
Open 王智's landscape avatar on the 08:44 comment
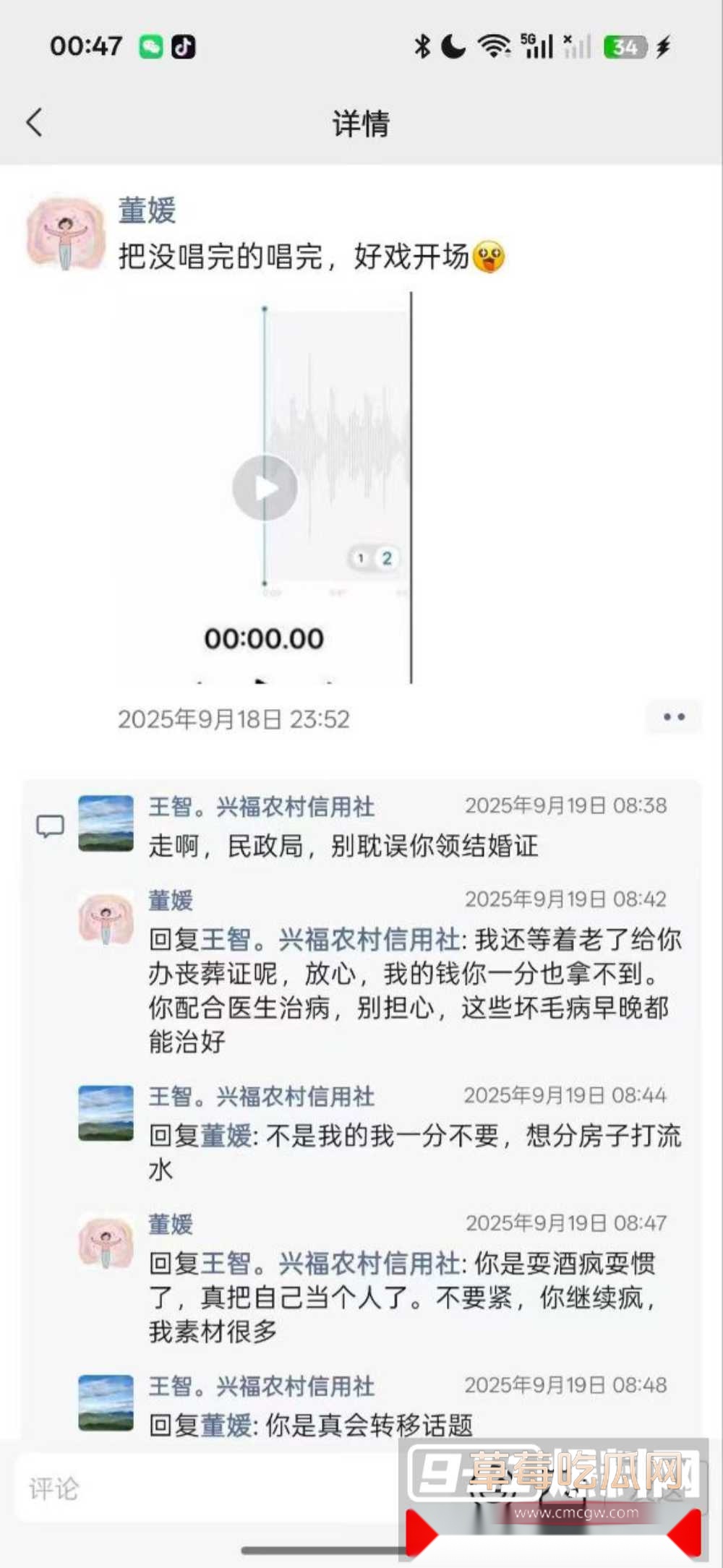106,1113
